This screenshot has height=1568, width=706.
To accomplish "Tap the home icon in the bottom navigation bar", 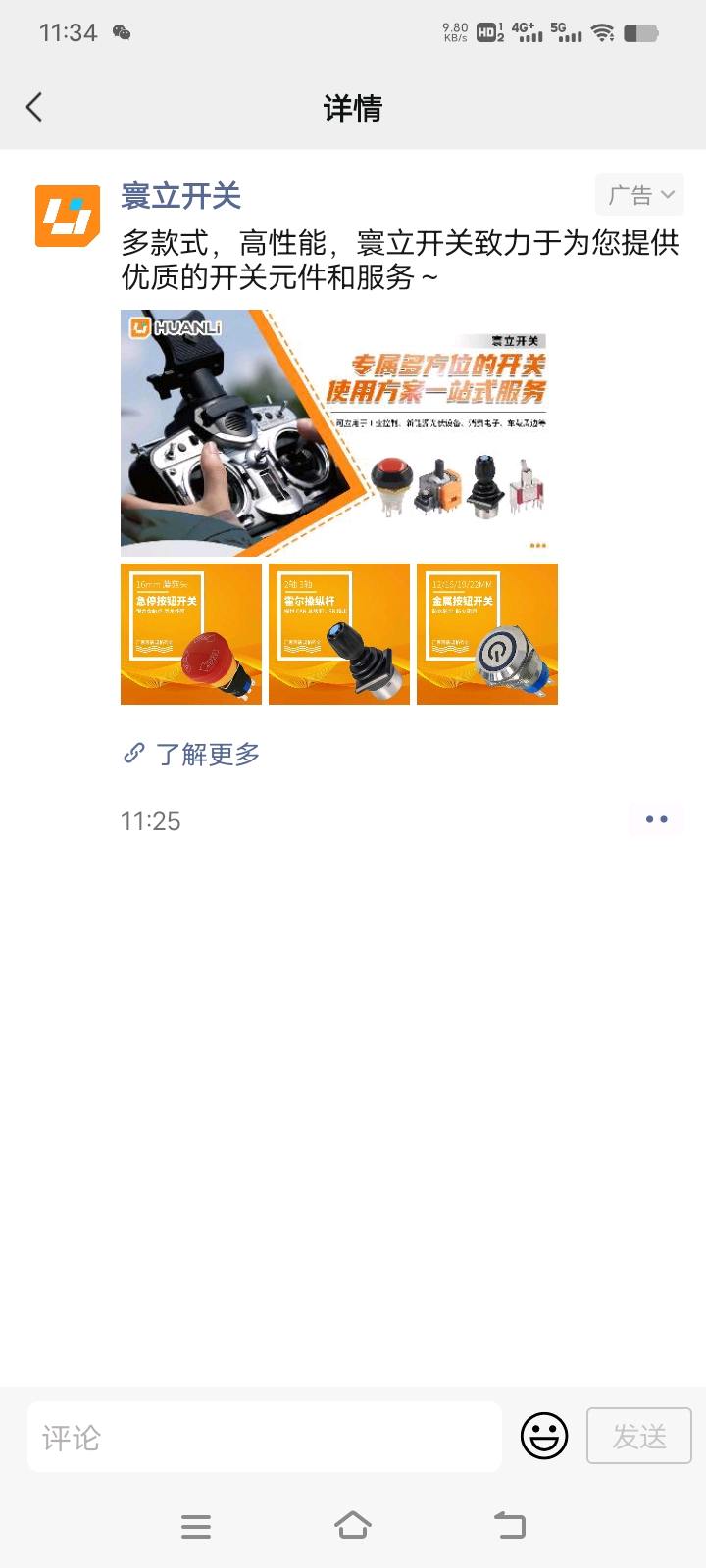I will pos(353,1525).
